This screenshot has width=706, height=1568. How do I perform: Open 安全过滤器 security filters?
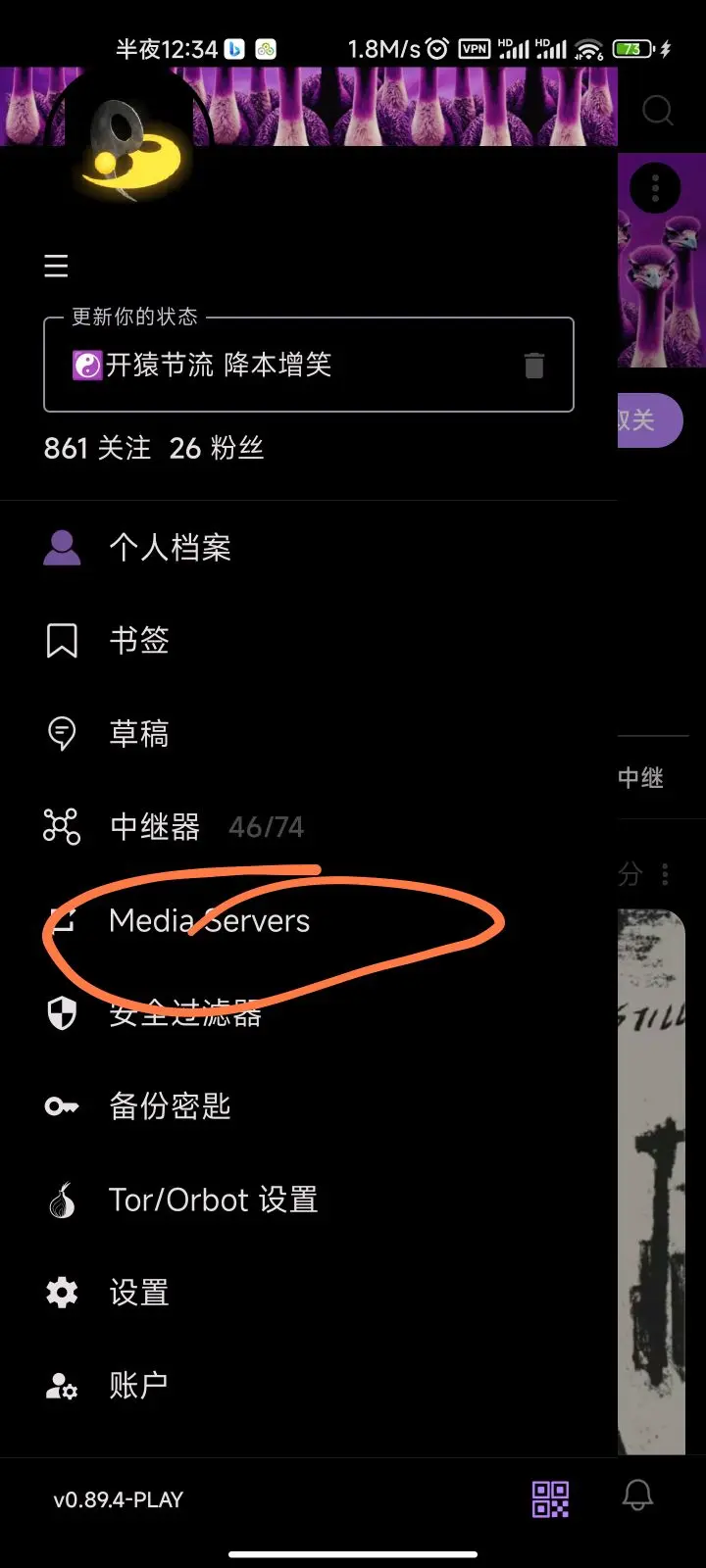[184, 1013]
